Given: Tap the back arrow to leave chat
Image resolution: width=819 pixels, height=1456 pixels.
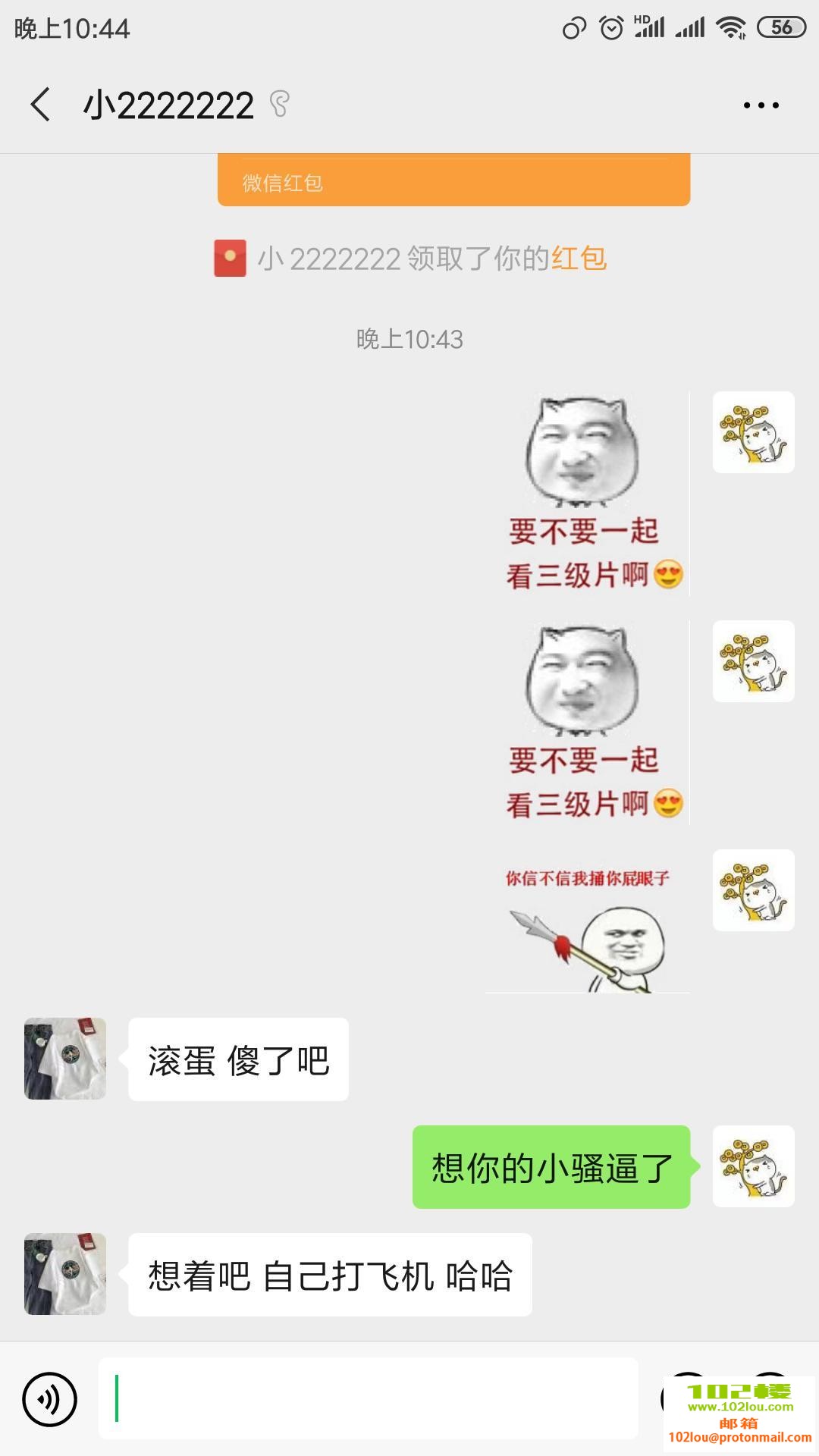Looking at the screenshot, I should 39,105.
